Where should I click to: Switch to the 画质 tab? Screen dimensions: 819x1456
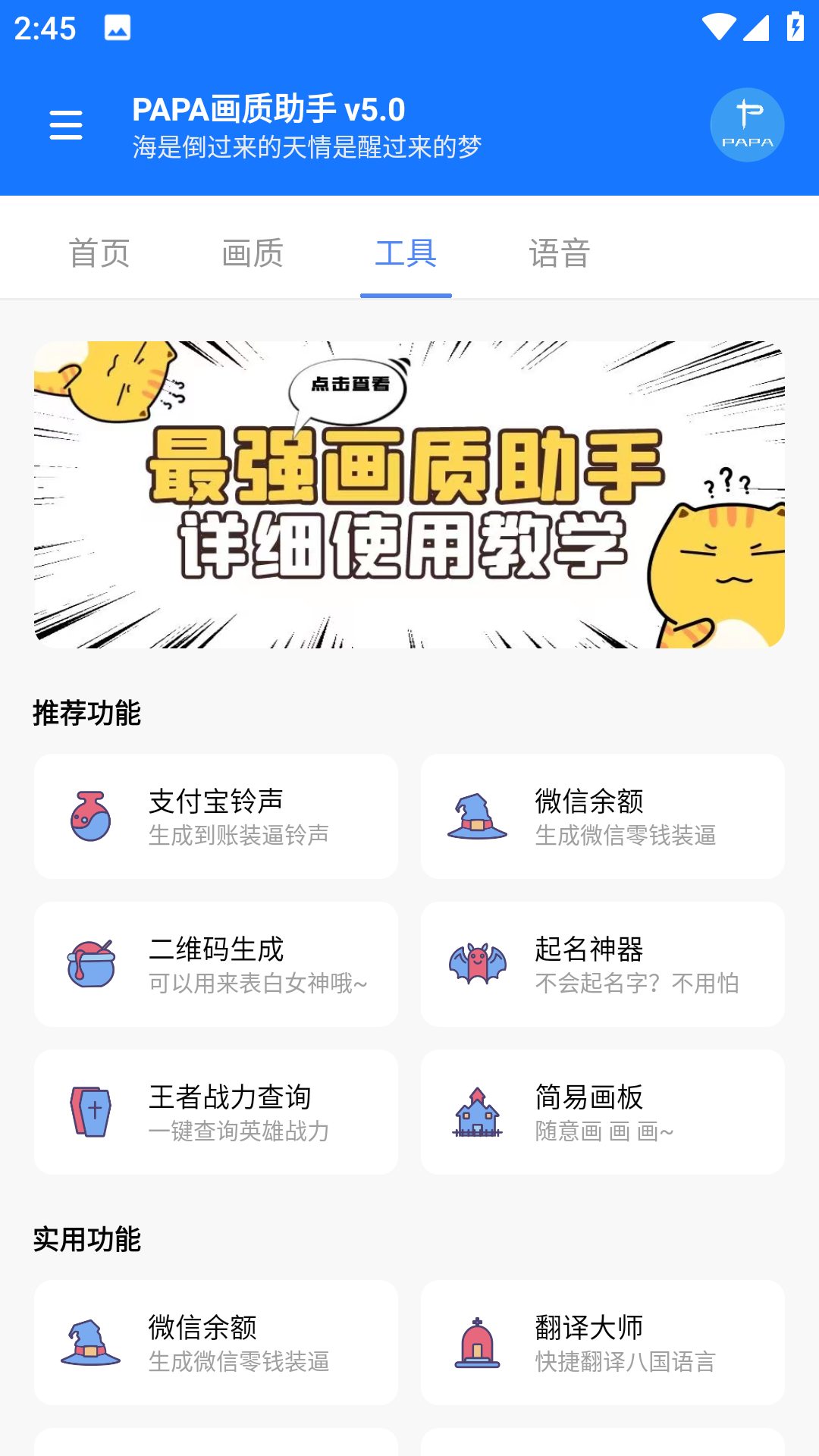click(253, 253)
